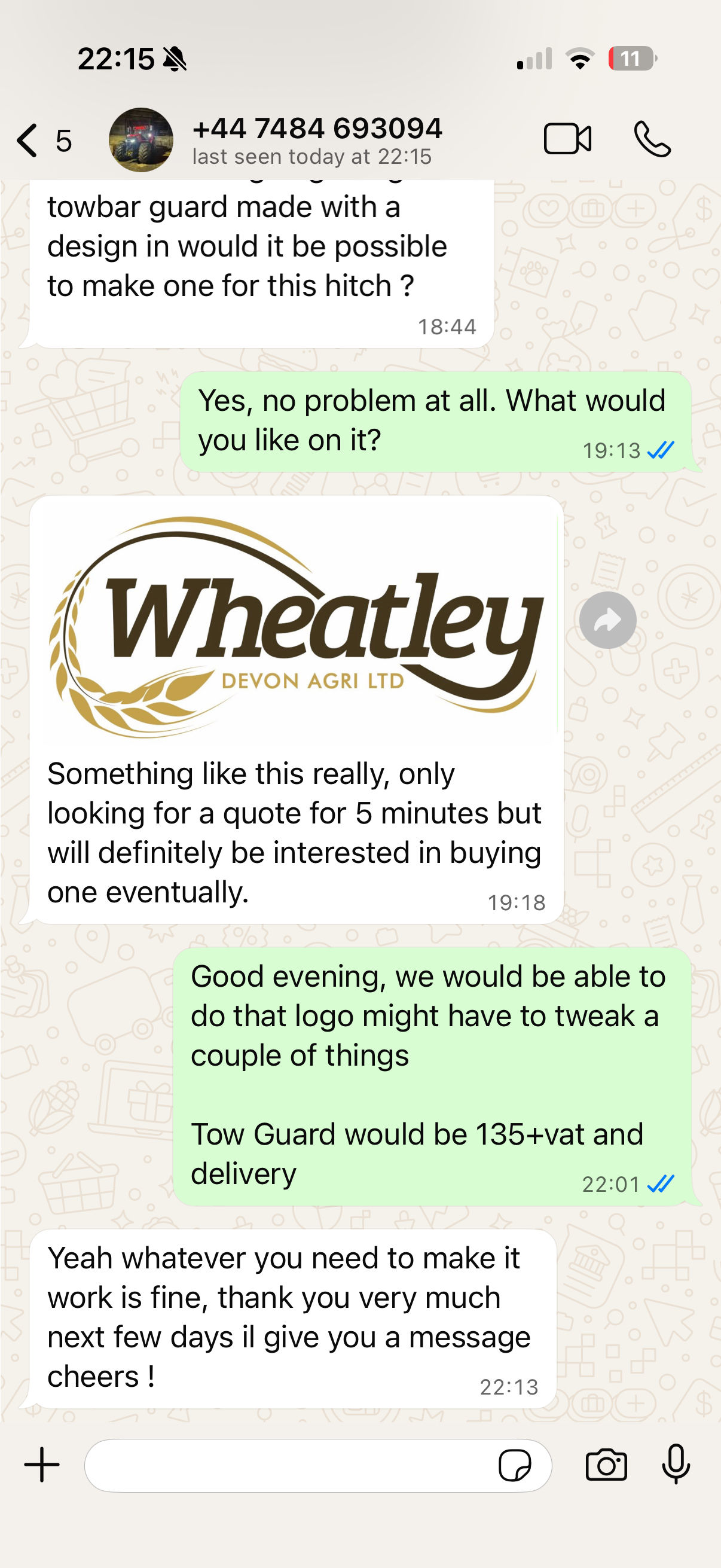Start a voice call
This screenshot has height=1568, width=721.
[652, 139]
